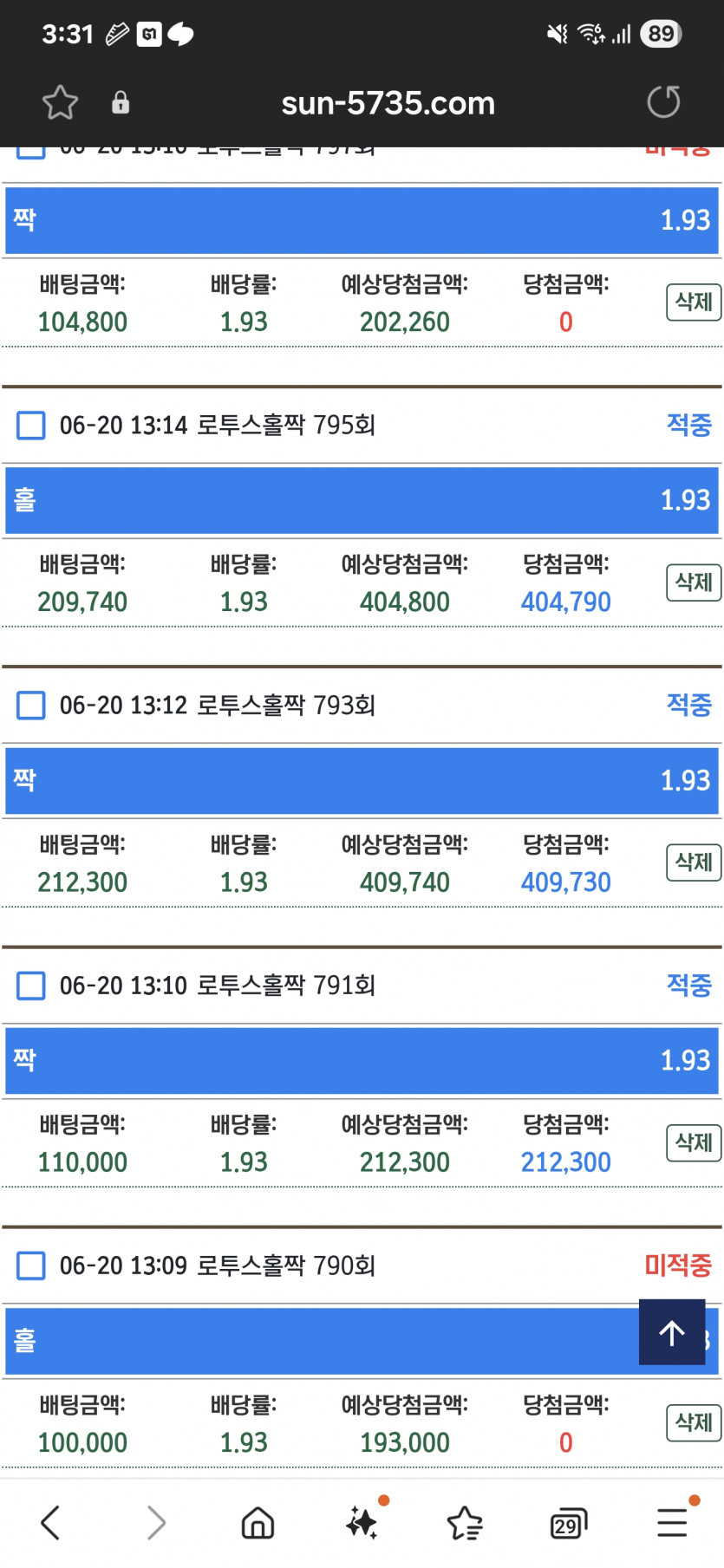
Task: Open the browser hamburger menu
Action: coord(673,1522)
